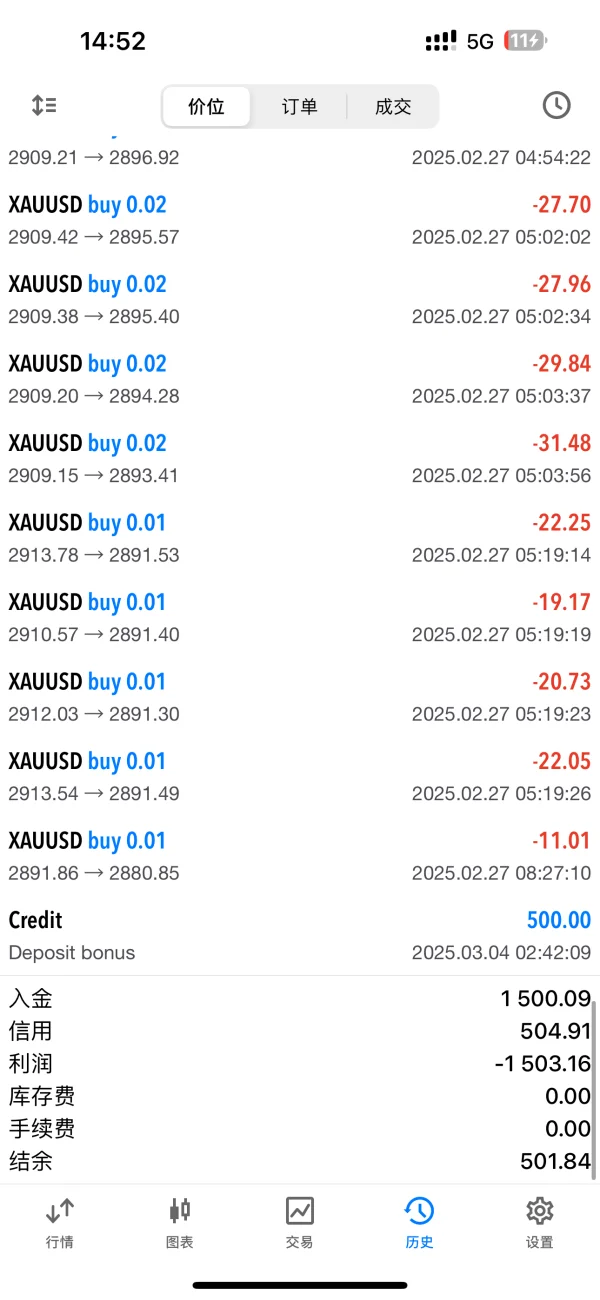Expand the Credit deposit bonus entry
This screenshot has width=600, height=1300.
300,935
